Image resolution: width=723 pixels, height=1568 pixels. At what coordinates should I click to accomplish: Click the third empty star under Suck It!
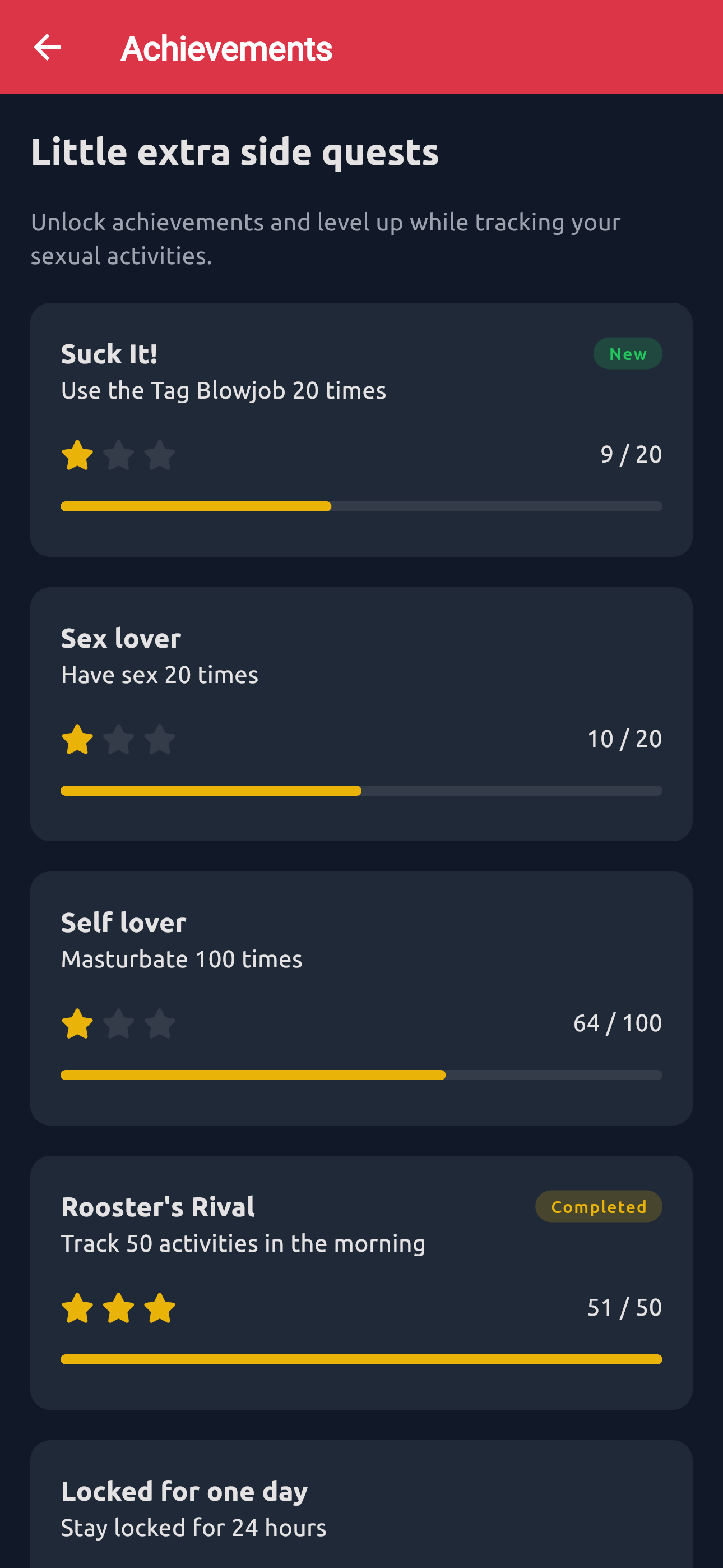click(159, 455)
